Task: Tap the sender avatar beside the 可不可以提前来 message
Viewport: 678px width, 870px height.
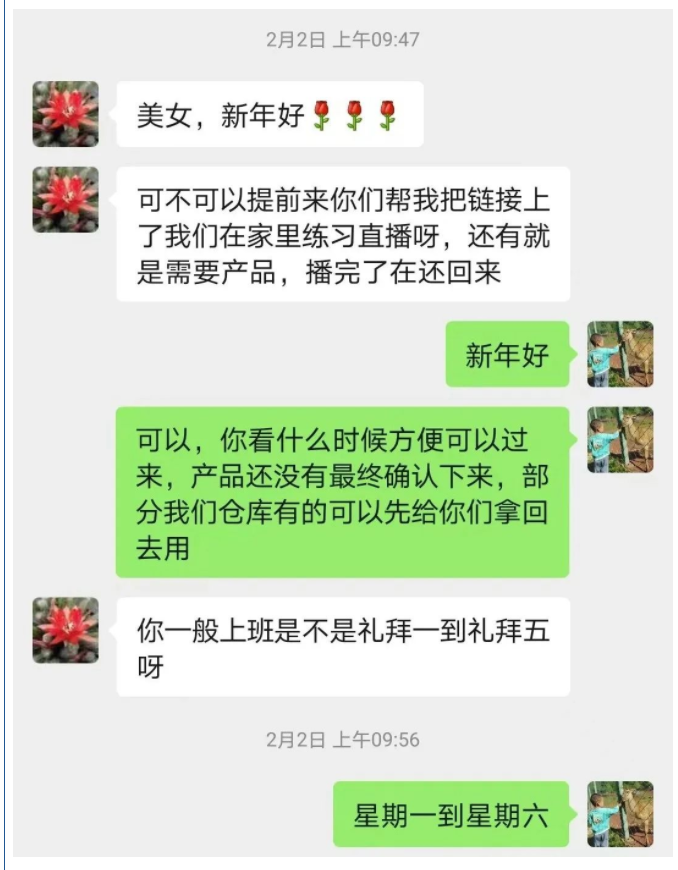Action: coord(65,200)
